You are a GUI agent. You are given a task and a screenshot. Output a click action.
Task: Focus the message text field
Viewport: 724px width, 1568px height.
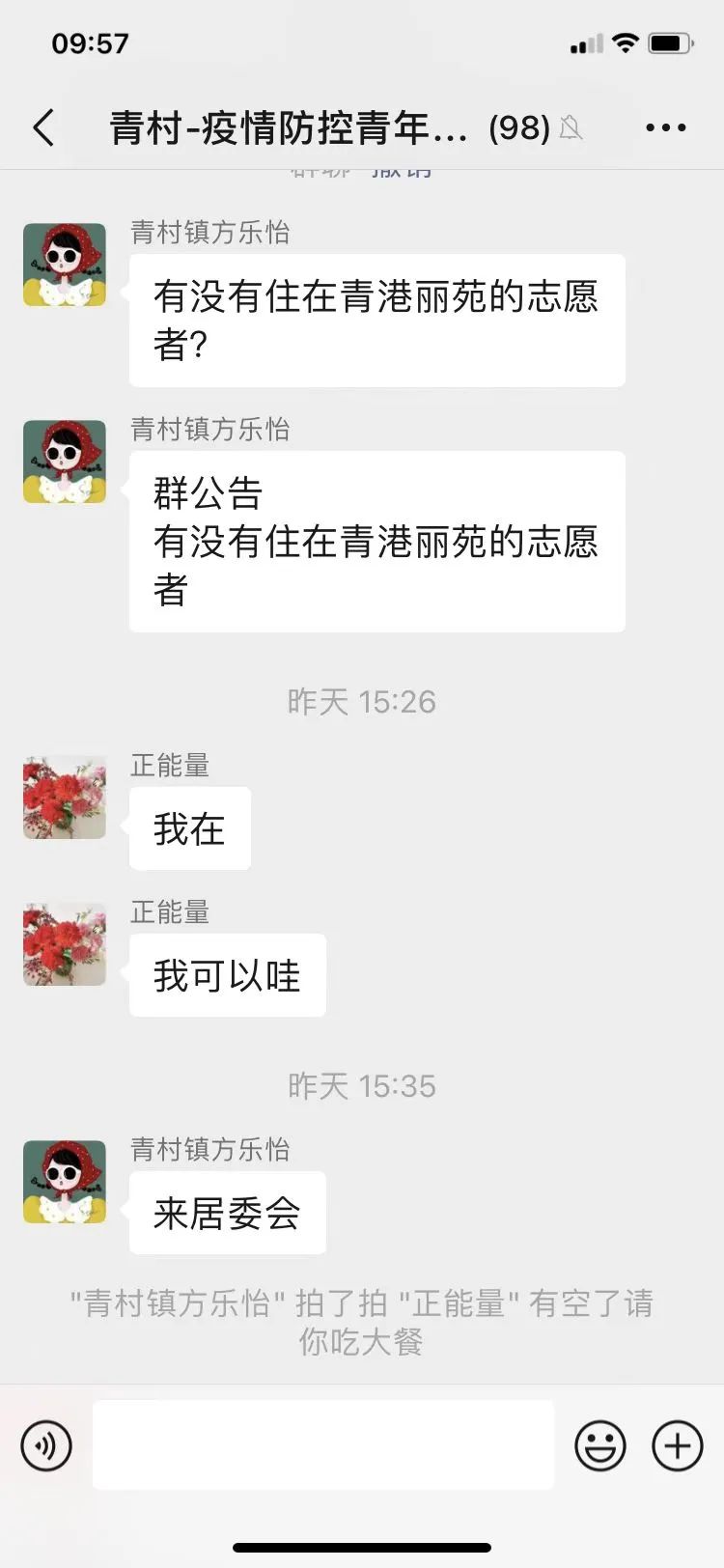[x=323, y=1445]
